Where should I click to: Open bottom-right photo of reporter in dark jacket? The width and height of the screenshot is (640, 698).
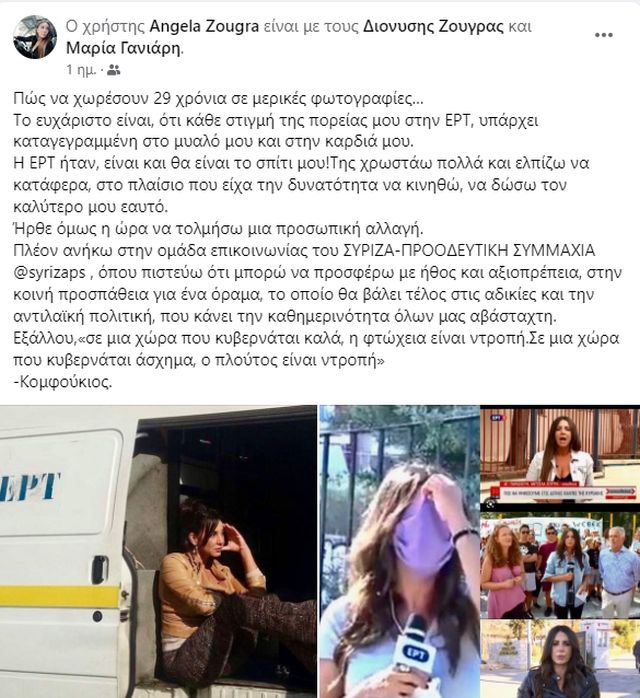[x=559, y=661]
